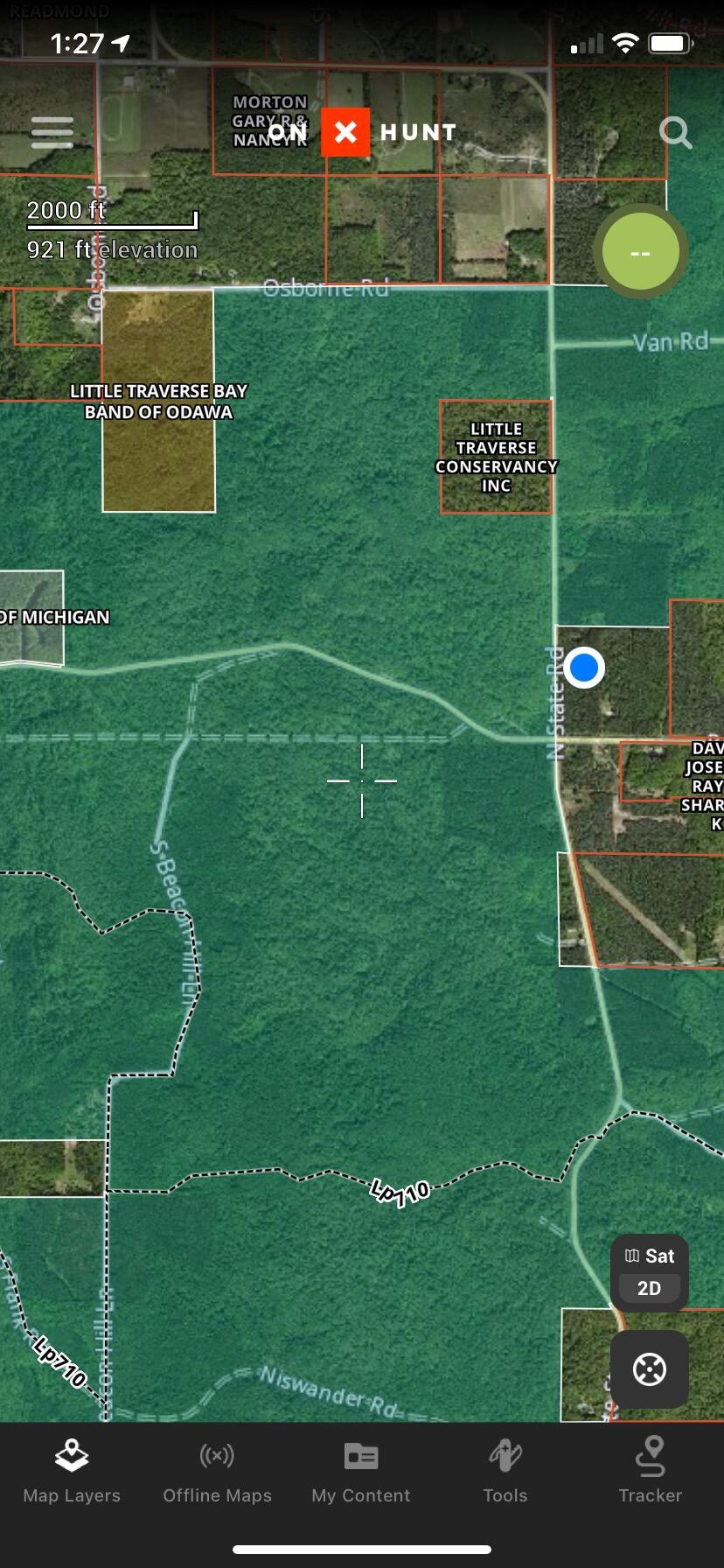Go to the My Content tab
Viewport: 724px width, 1568px height.
click(x=361, y=1472)
